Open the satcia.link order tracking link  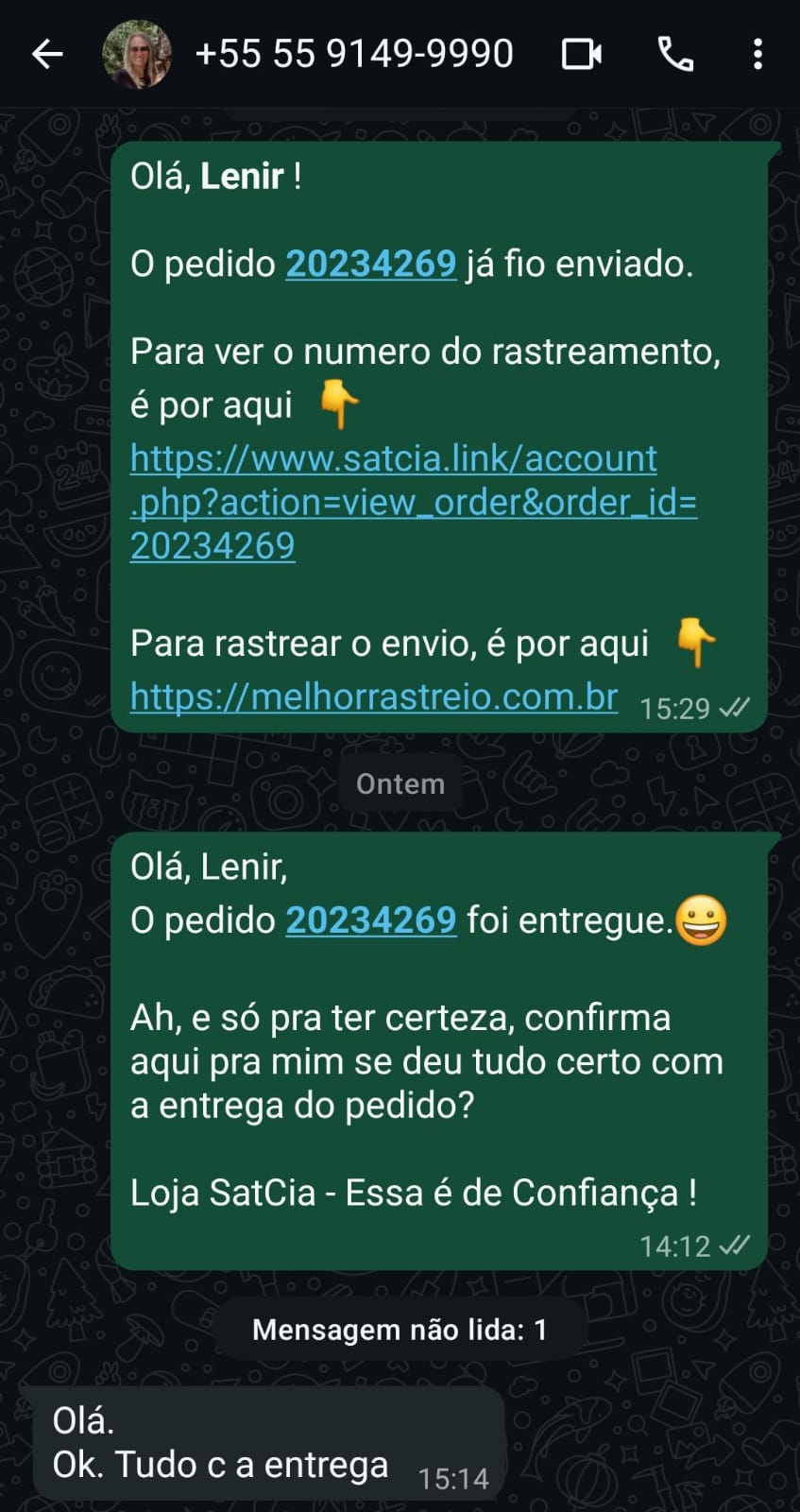pos(412,503)
